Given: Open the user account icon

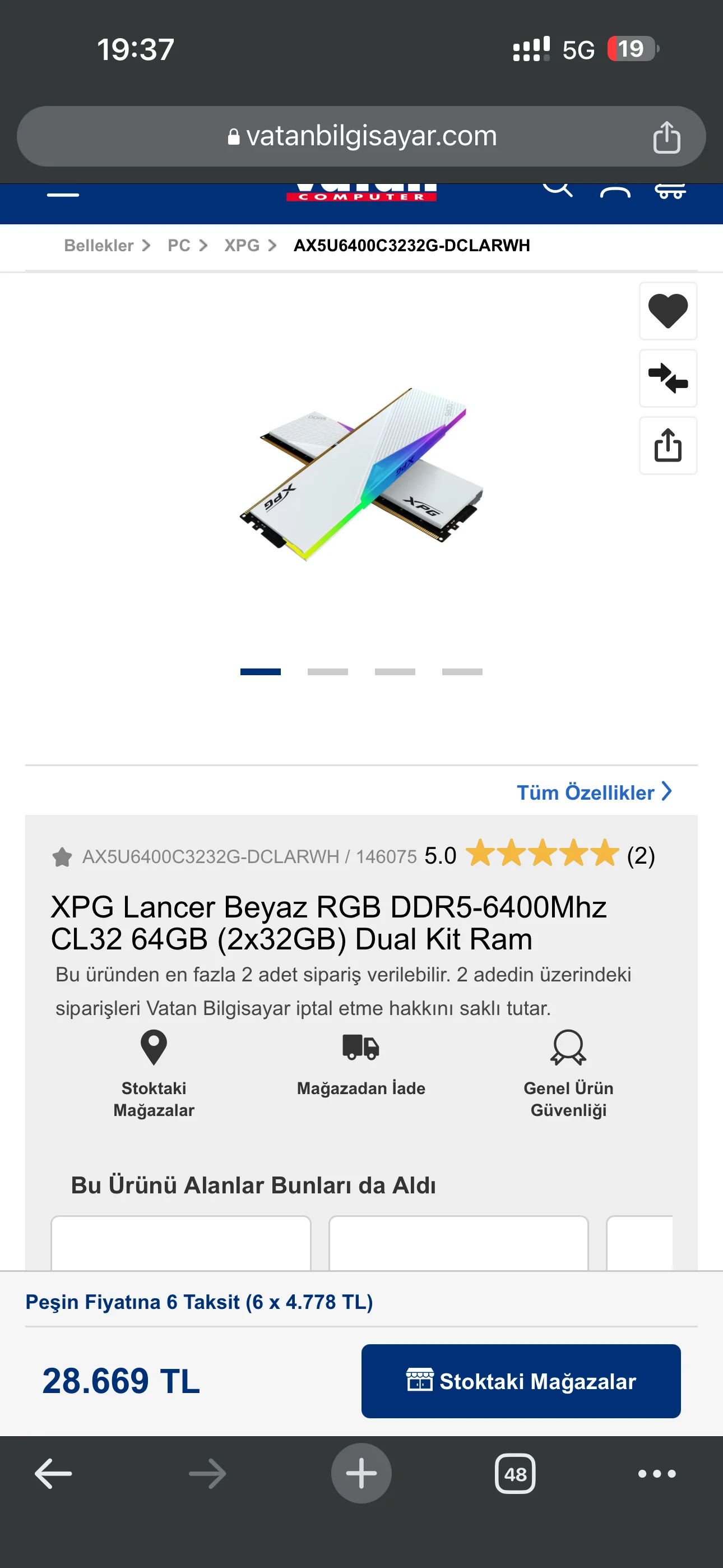Looking at the screenshot, I should click(615, 191).
